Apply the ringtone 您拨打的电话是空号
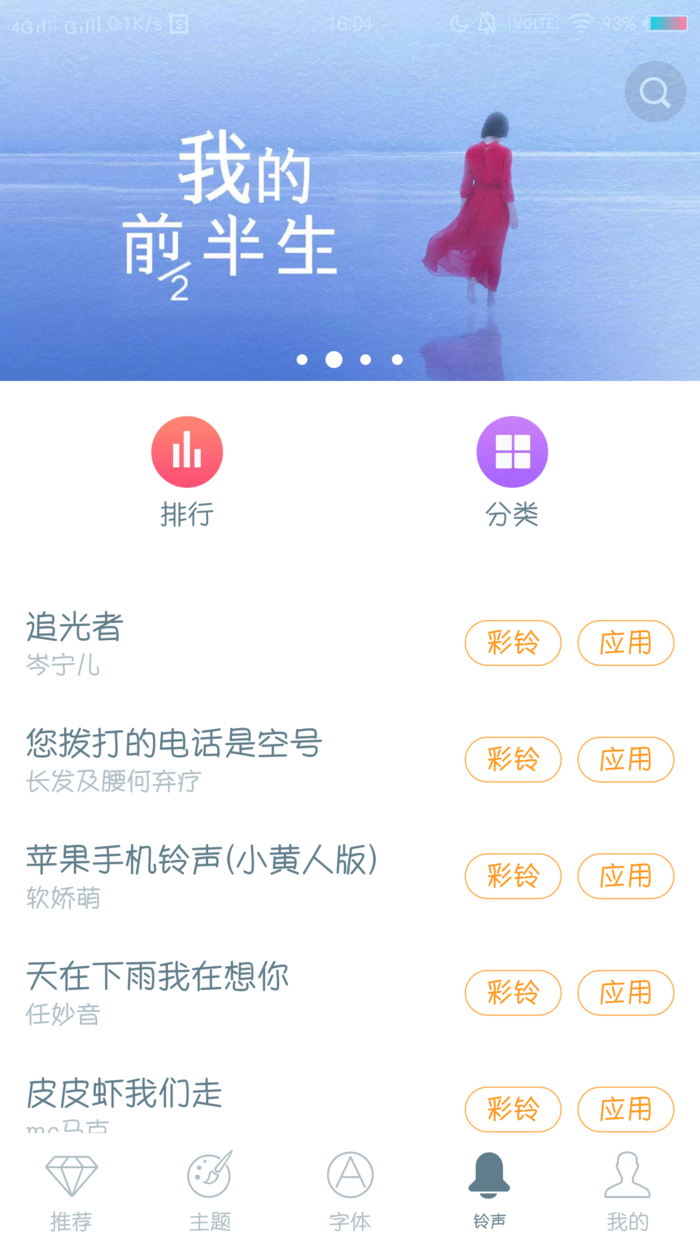Viewport: 700px width, 1244px height. coord(626,760)
